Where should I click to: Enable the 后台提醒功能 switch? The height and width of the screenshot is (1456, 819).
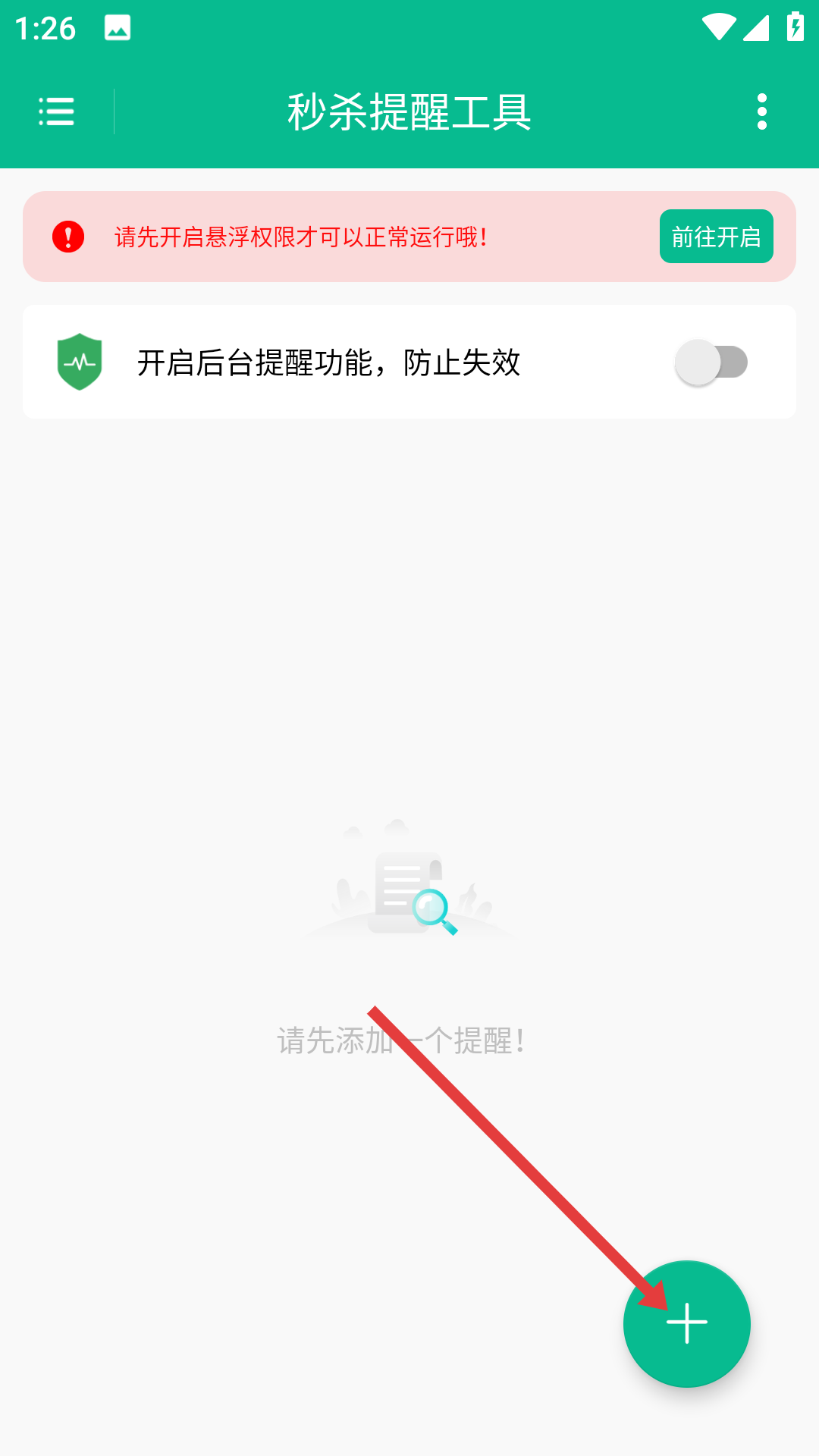coord(711,362)
